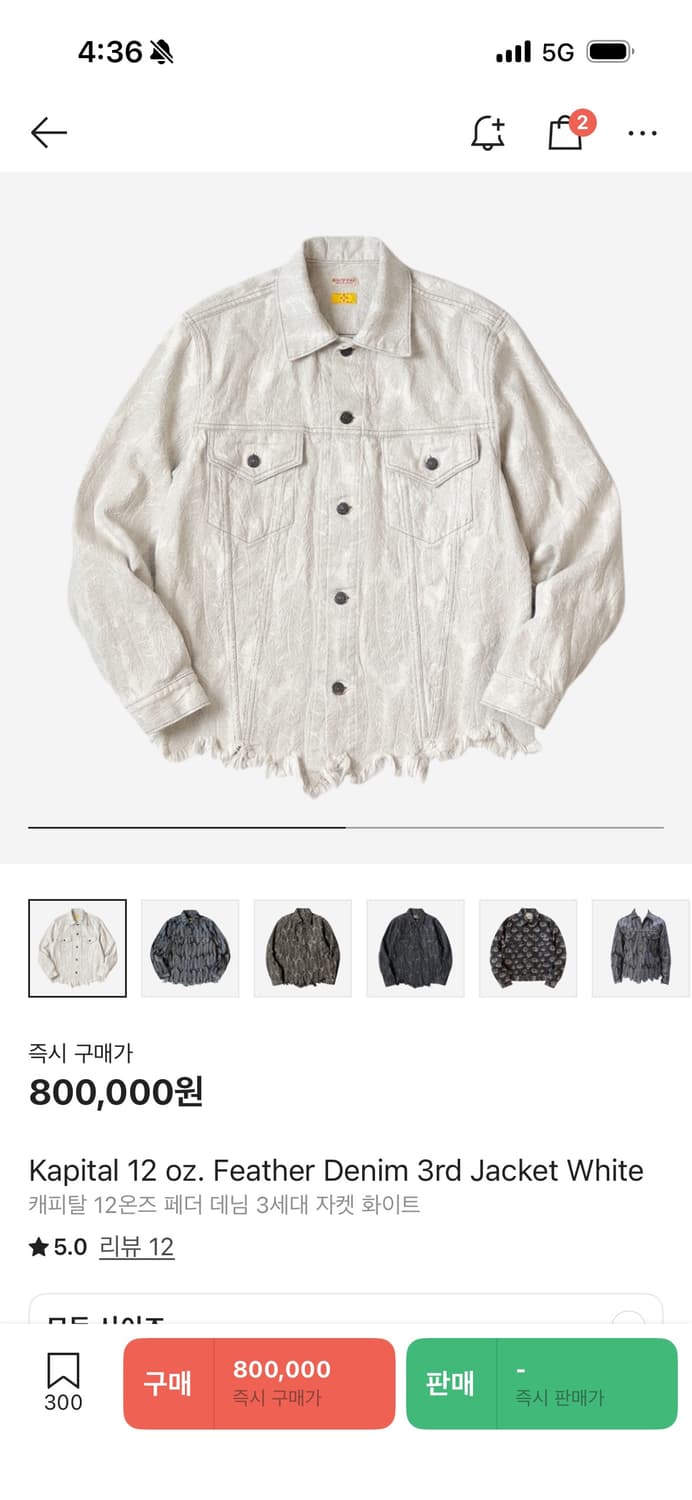Select the black dotted pattern jacket thumbnail

pyautogui.click(x=528, y=948)
